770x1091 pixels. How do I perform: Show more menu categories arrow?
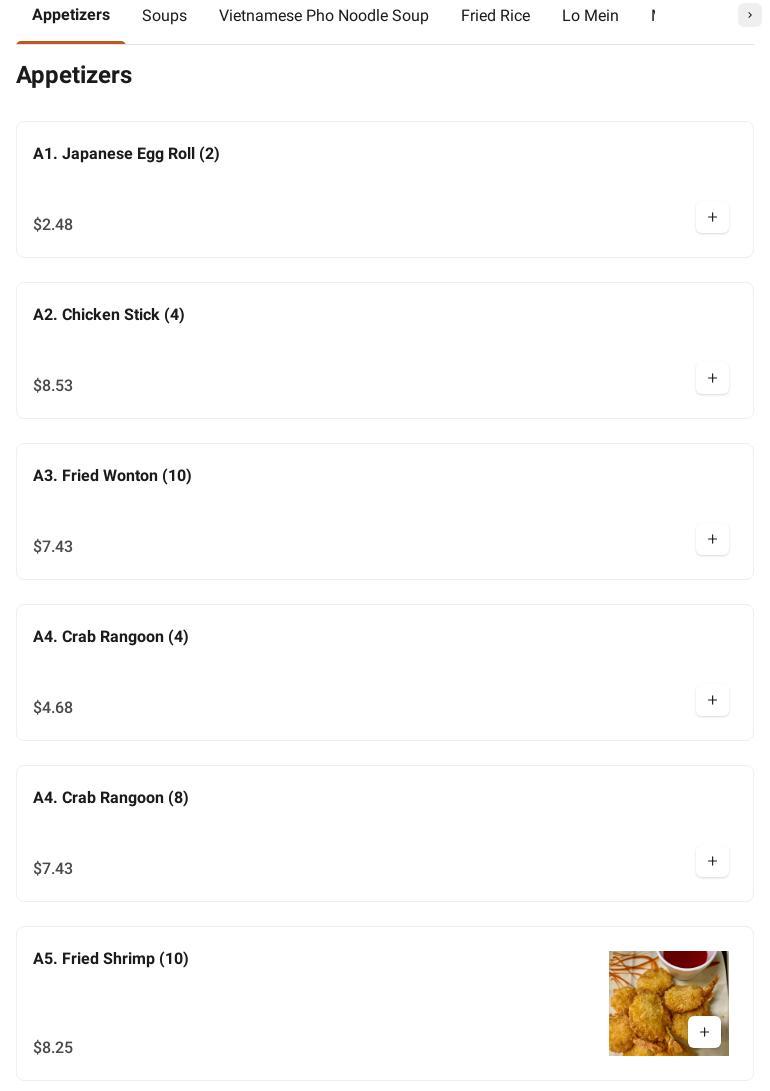pyautogui.click(x=749, y=15)
